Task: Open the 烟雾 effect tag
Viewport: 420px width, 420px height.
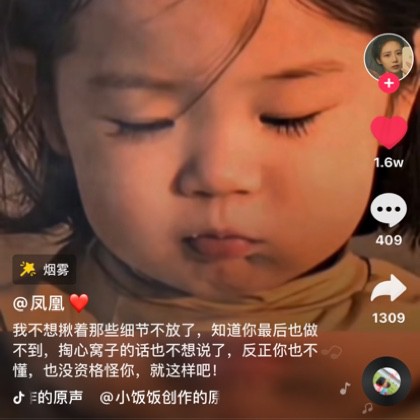Action: pos(44,270)
